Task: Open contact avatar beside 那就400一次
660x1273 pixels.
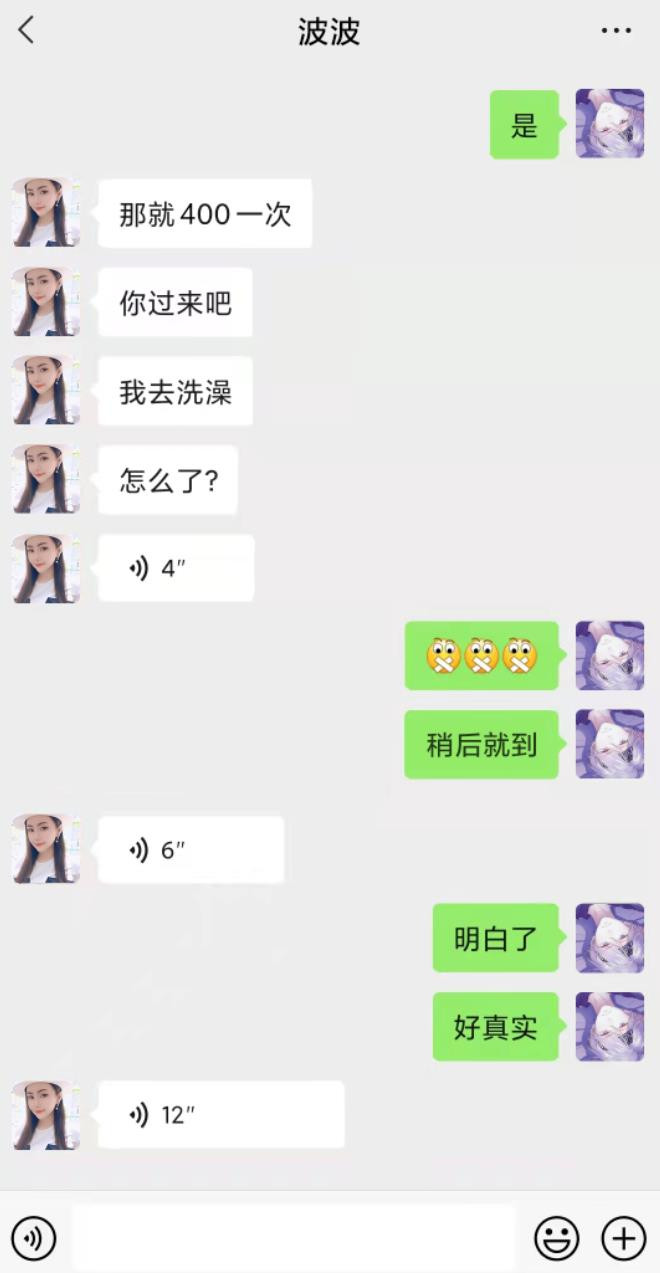Action: pos(46,213)
